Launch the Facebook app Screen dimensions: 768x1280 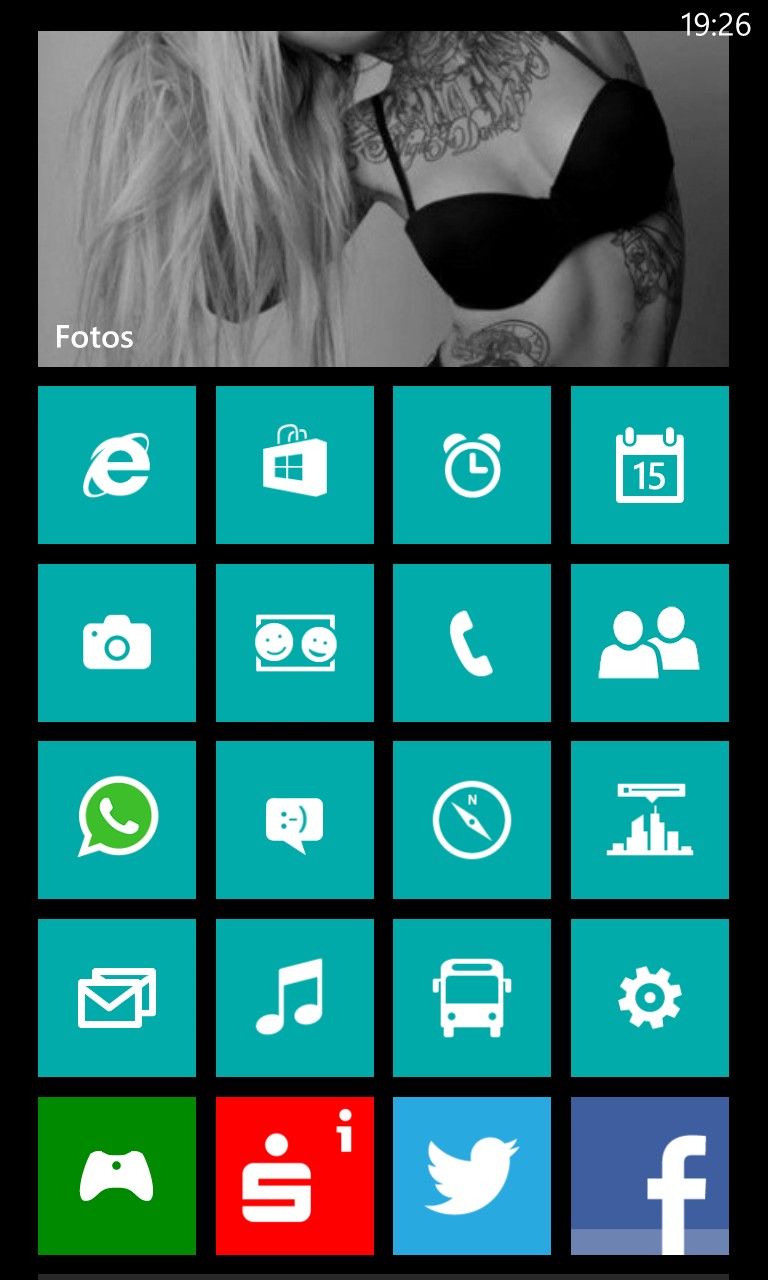[x=650, y=1176]
